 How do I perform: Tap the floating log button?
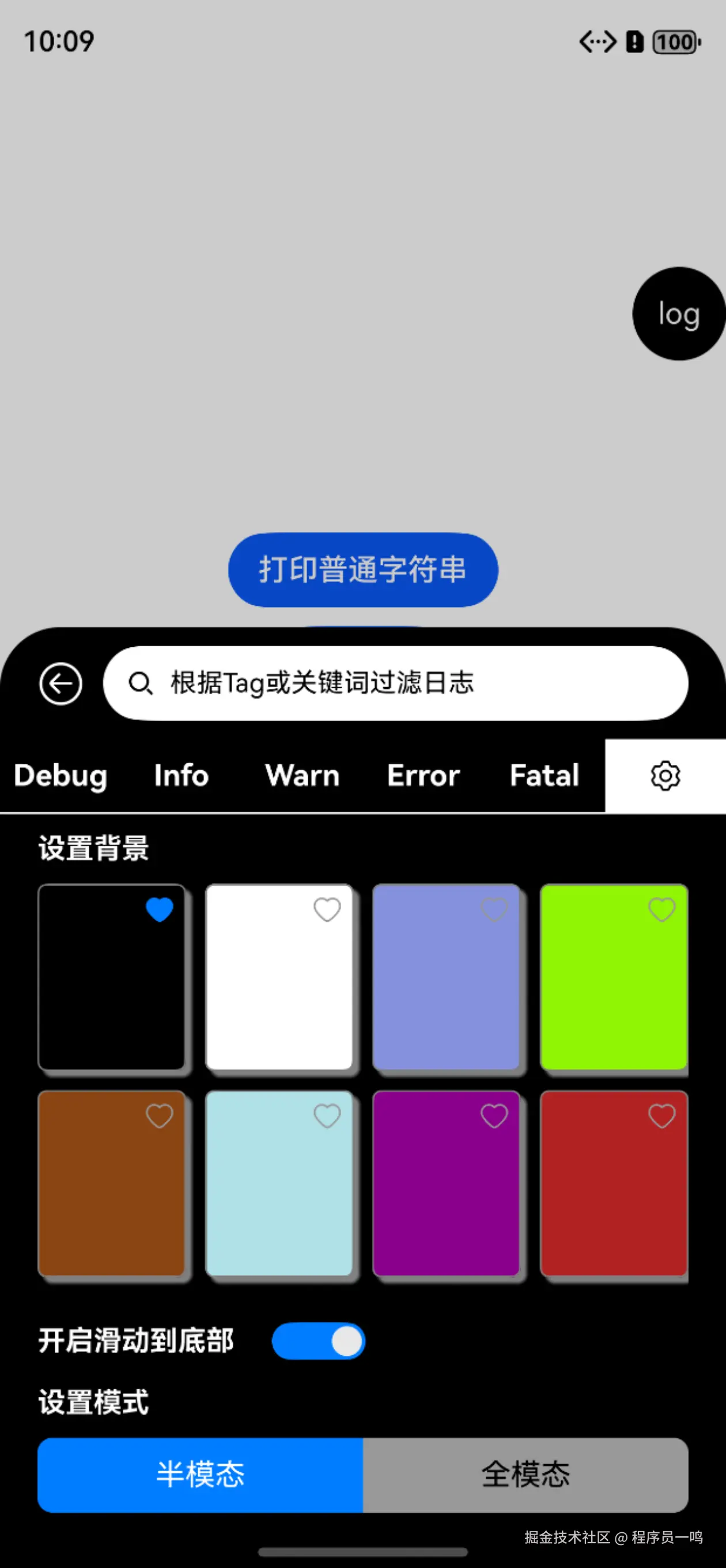679,314
